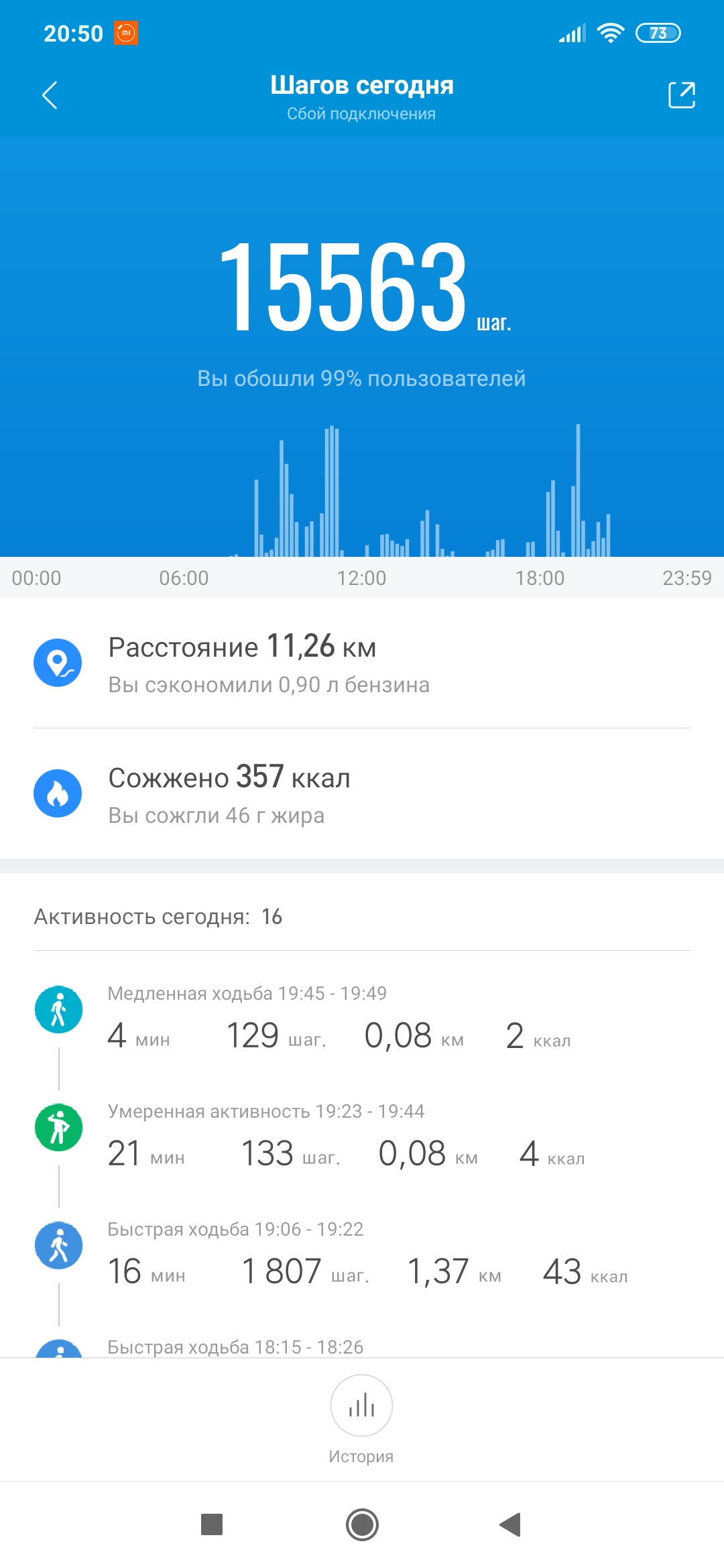Tap the system home button
Screen dimensions: 724x1568
(362, 1525)
